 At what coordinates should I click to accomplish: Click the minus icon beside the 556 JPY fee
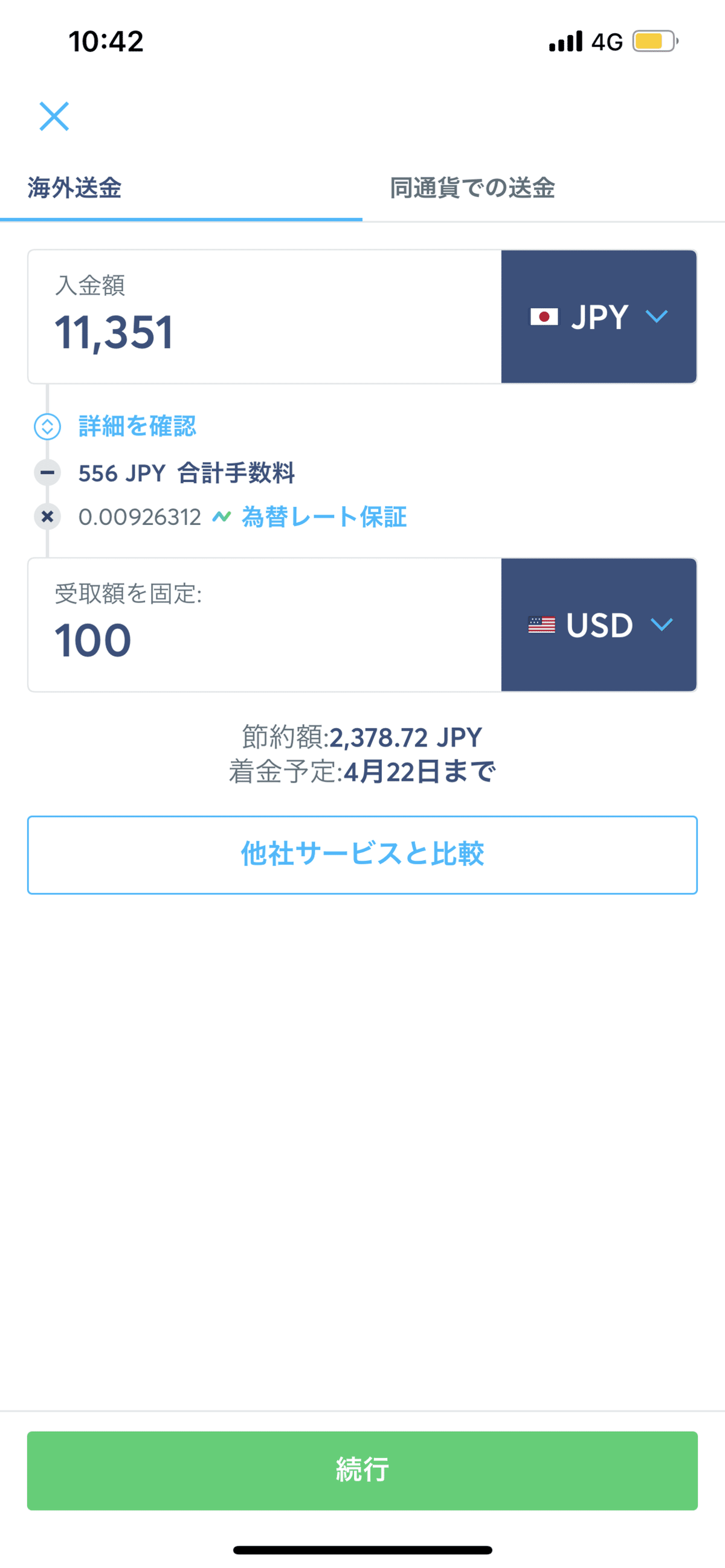(x=47, y=473)
